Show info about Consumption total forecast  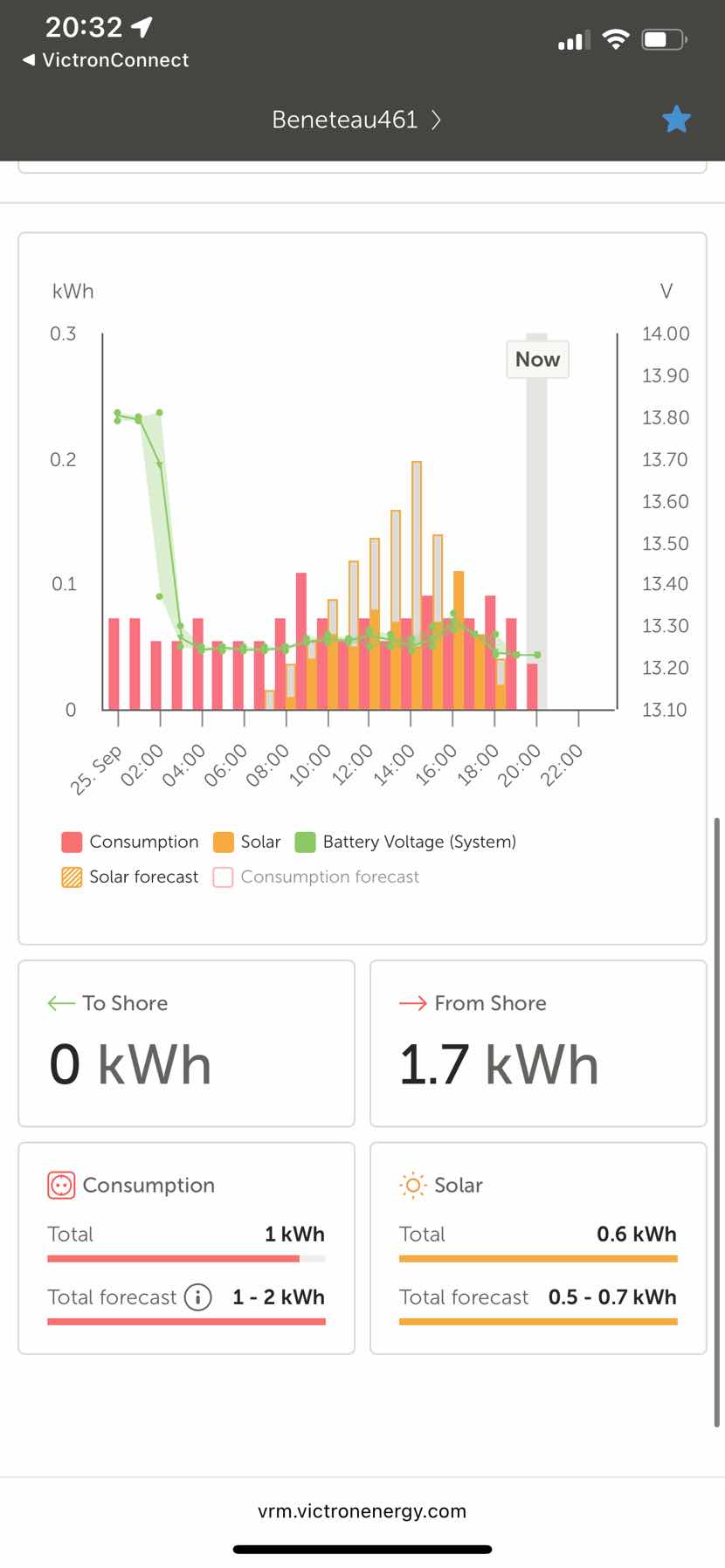198,1297
